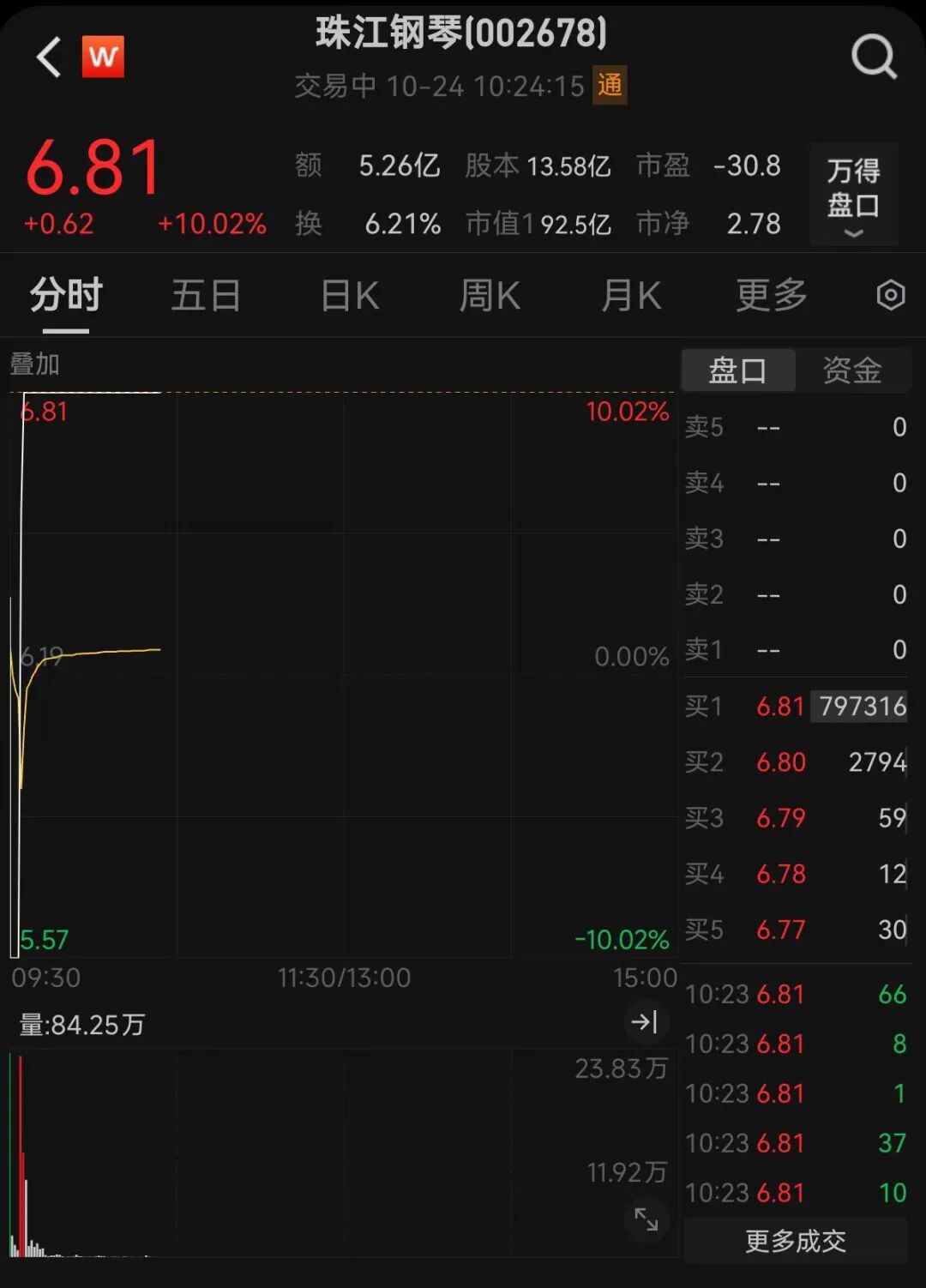Screen dimensions: 926x1288
Task: Click the 买2 price 6.80
Action: [x=781, y=762]
